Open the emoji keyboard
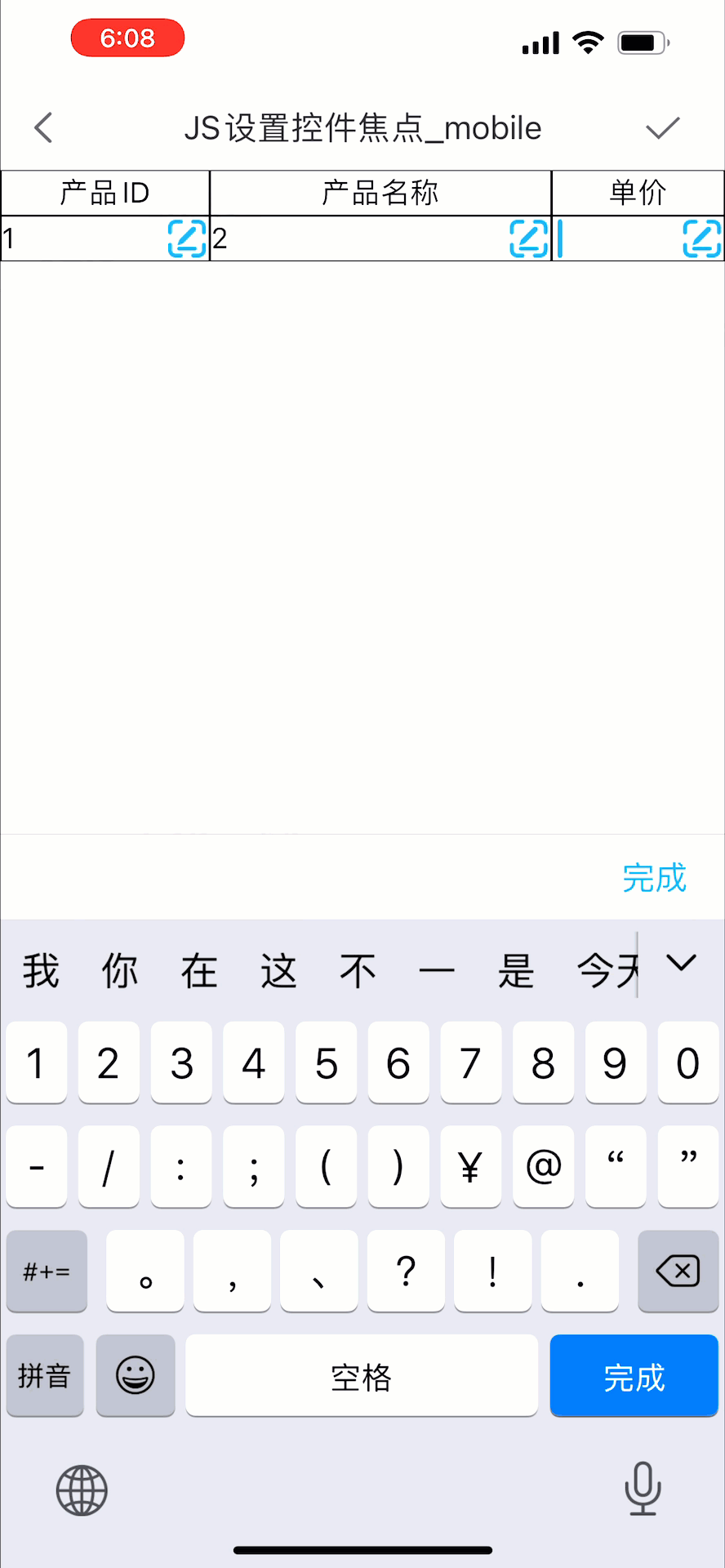 136,1375
